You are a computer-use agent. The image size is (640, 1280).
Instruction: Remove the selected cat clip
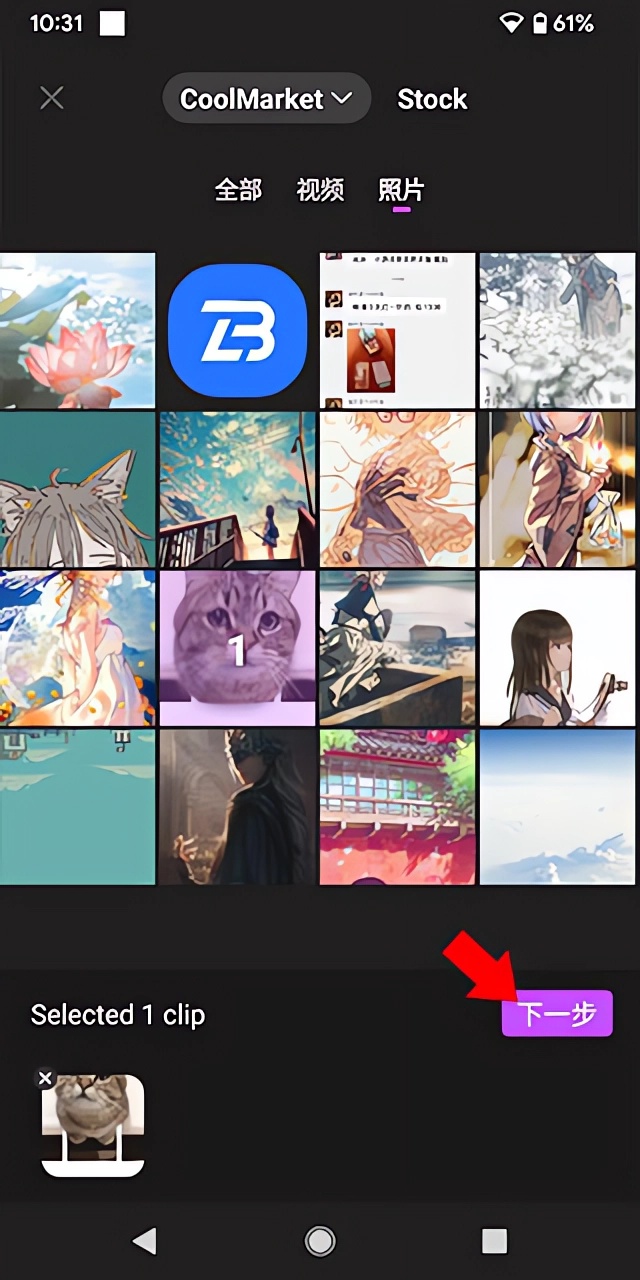tap(45, 1078)
